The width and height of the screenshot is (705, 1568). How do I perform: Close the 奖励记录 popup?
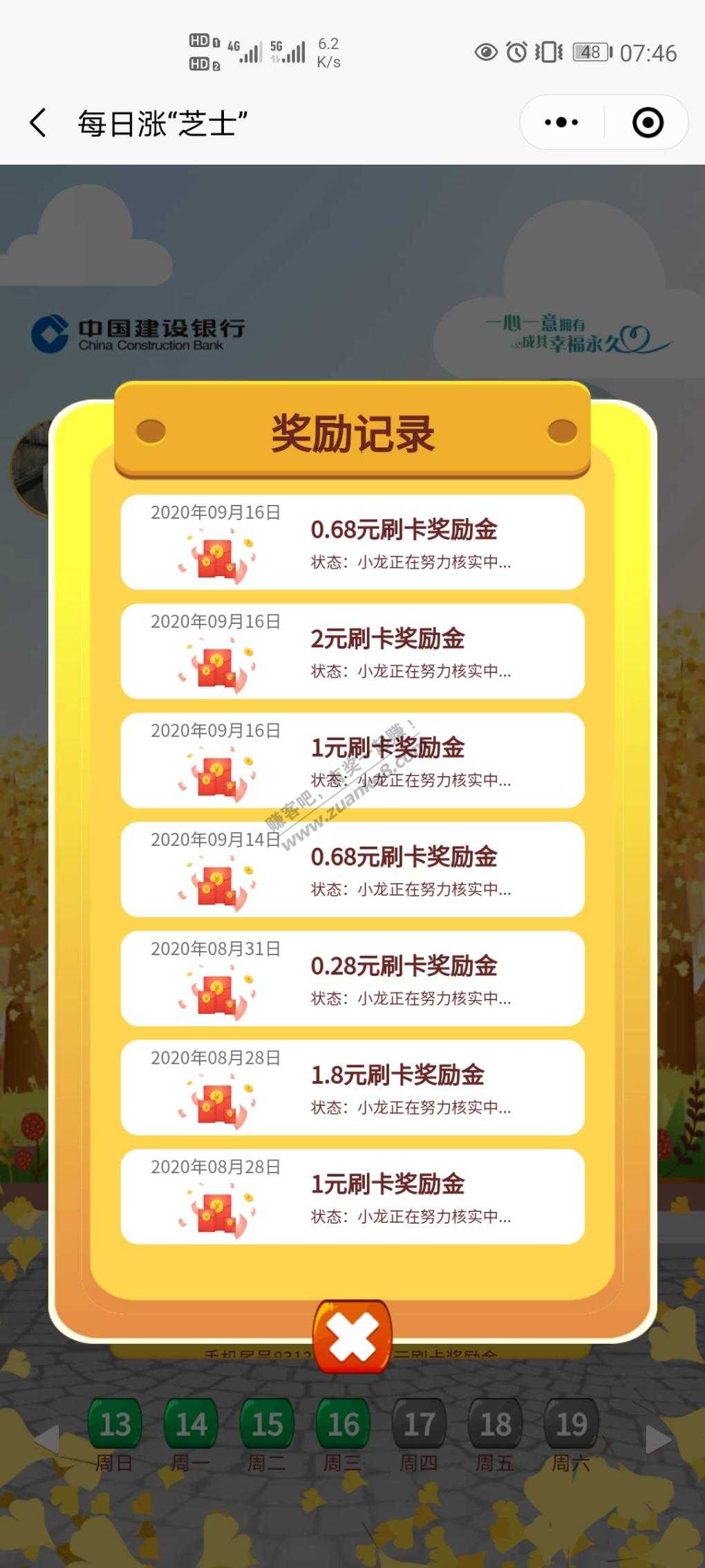pos(352,1337)
